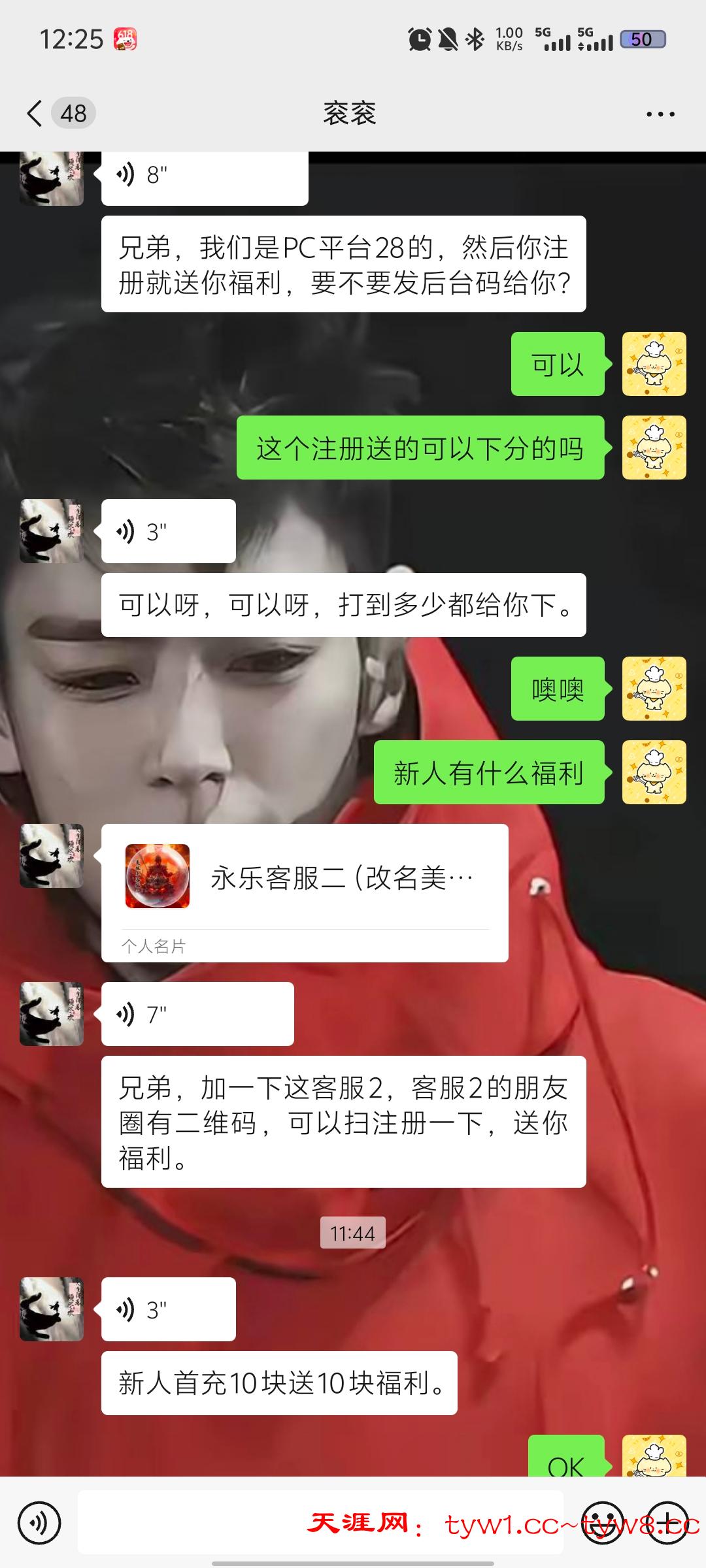
Task: Open the emoji picker
Action: (x=602, y=1524)
